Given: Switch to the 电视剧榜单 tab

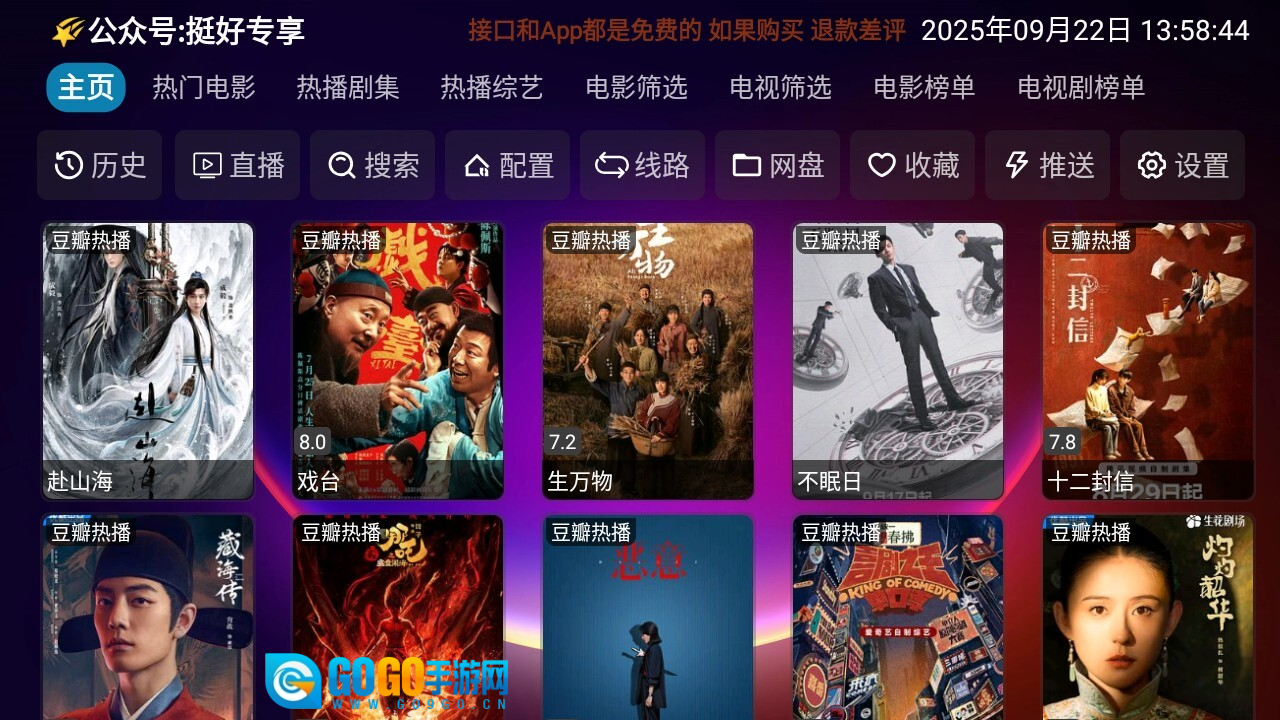Looking at the screenshot, I should (x=1082, y=88).
